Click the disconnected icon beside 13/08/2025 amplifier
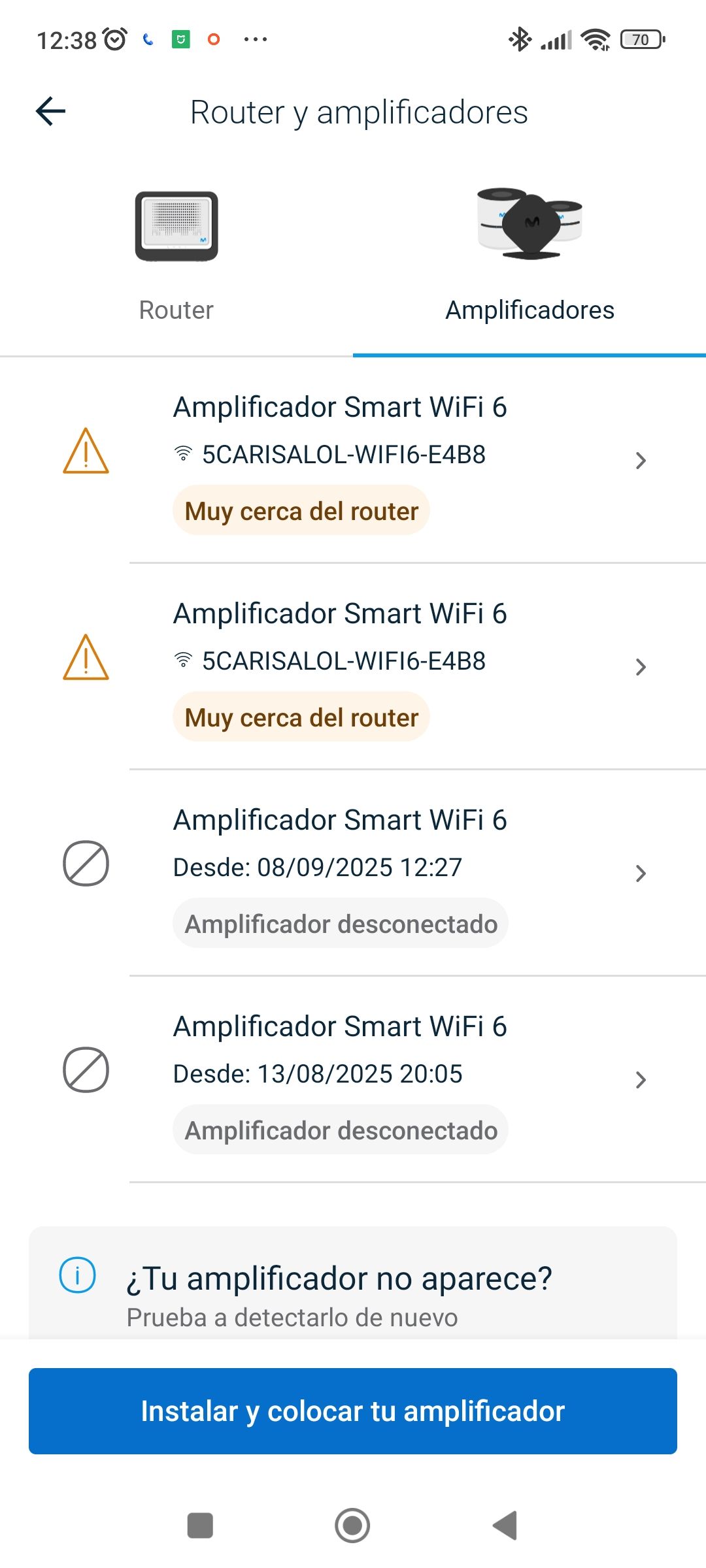Image resolution: width=706 pixels, height=1568 pixels. point(87,1070)
